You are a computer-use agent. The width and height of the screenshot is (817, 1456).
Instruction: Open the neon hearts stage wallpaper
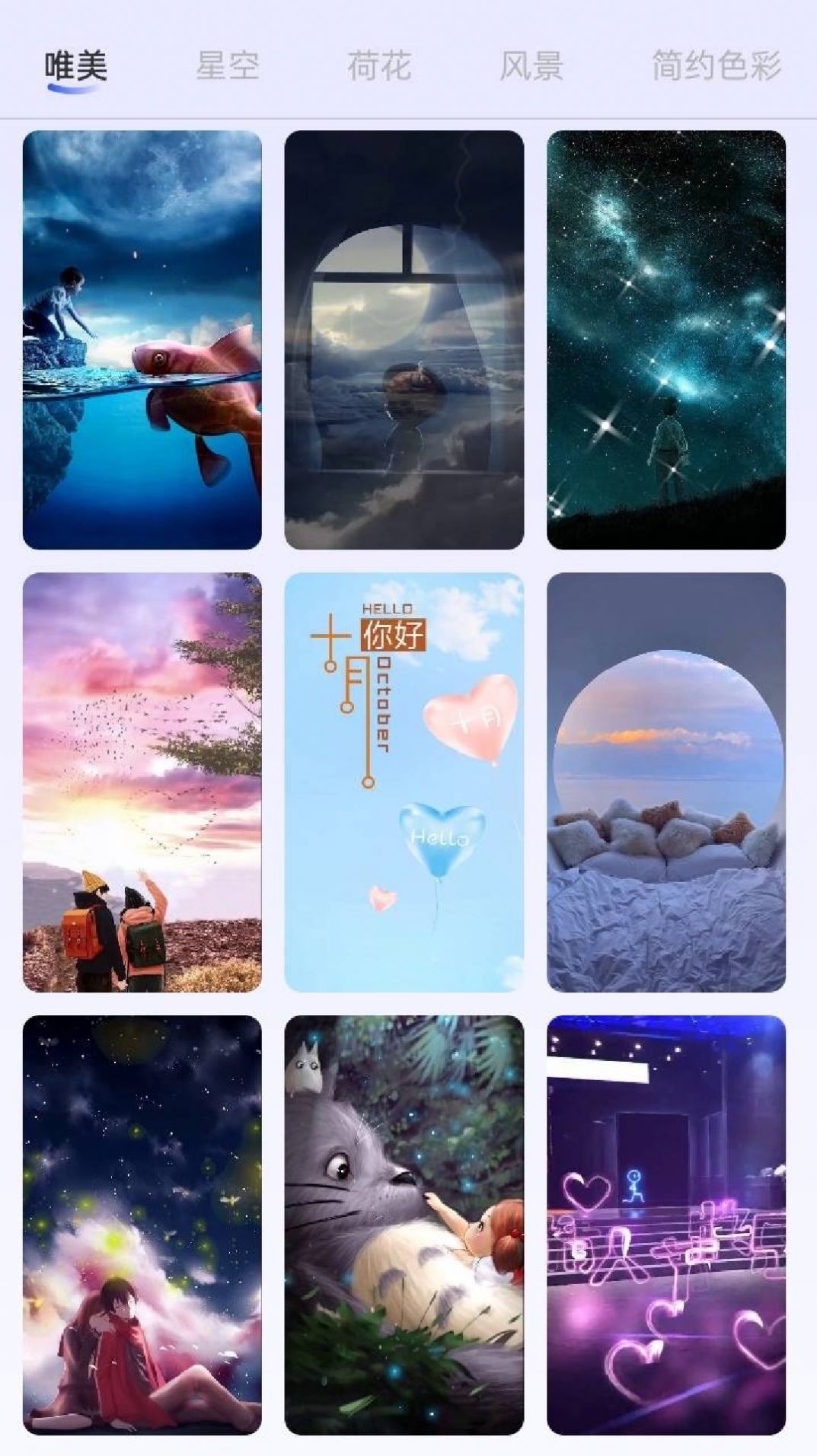[669, 1229]
